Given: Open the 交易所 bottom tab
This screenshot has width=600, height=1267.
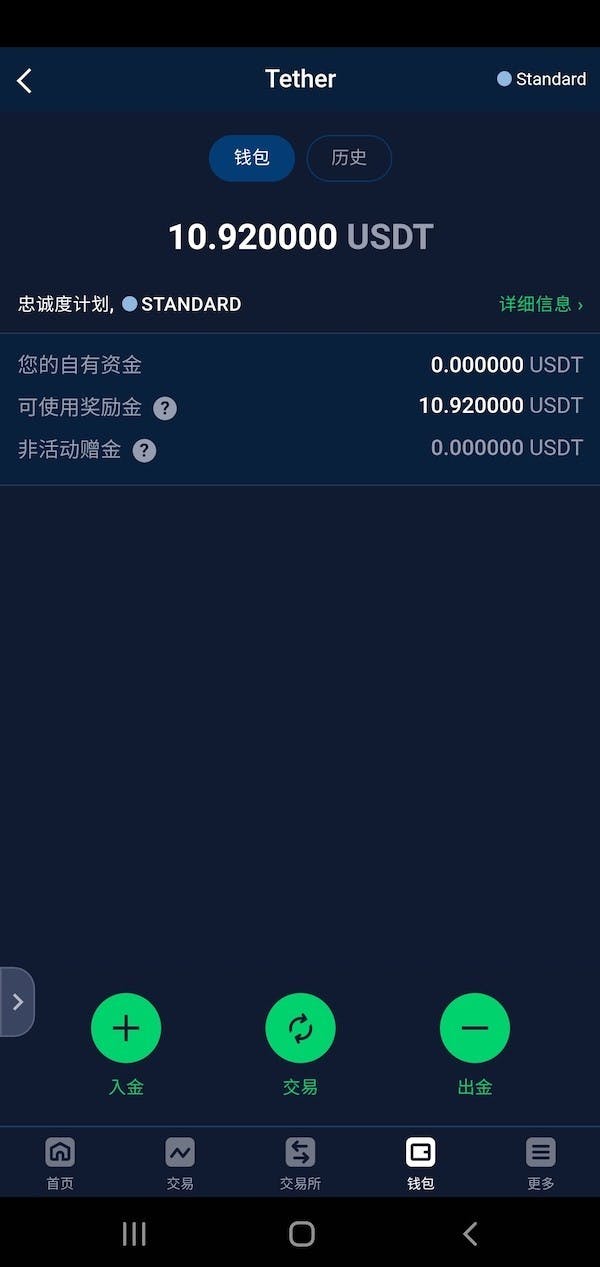Looking at the screenshot, I should pyautogui.click(x=300, y=1164).
